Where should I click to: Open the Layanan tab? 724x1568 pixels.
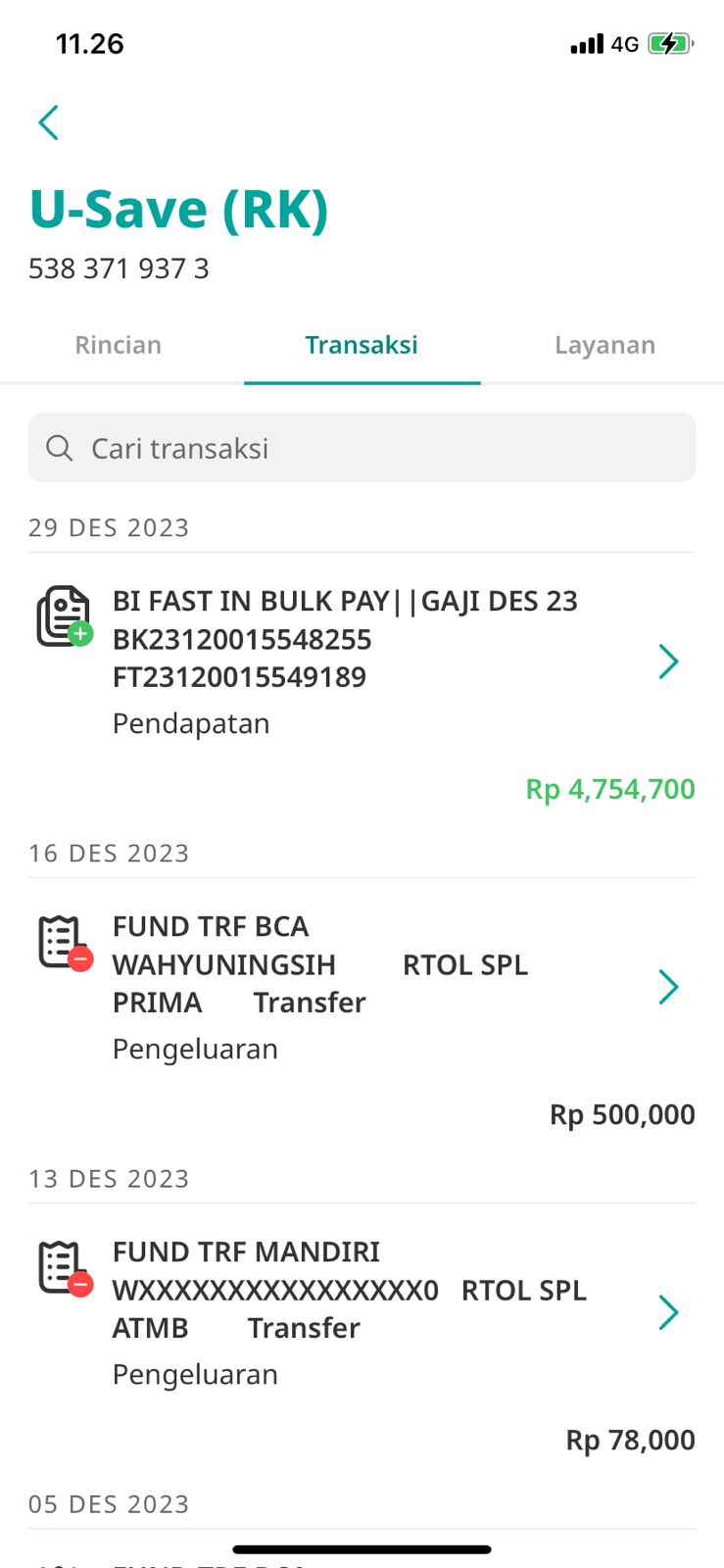pos(604,345)
